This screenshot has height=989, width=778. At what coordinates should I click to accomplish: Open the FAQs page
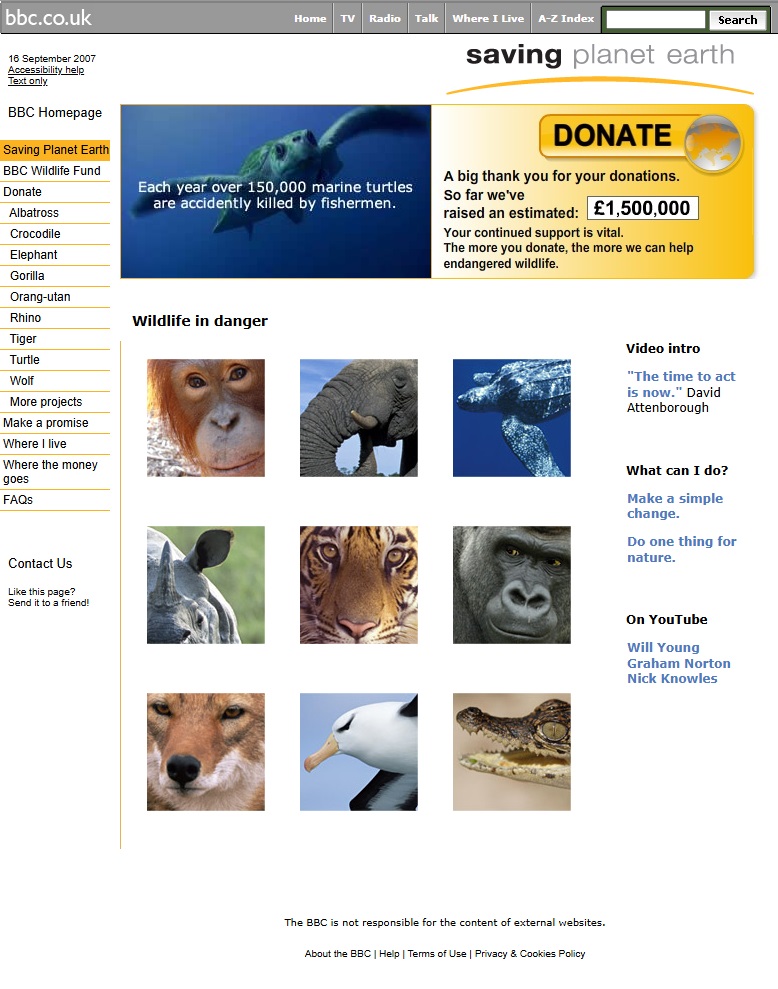(x=18, y=500)
